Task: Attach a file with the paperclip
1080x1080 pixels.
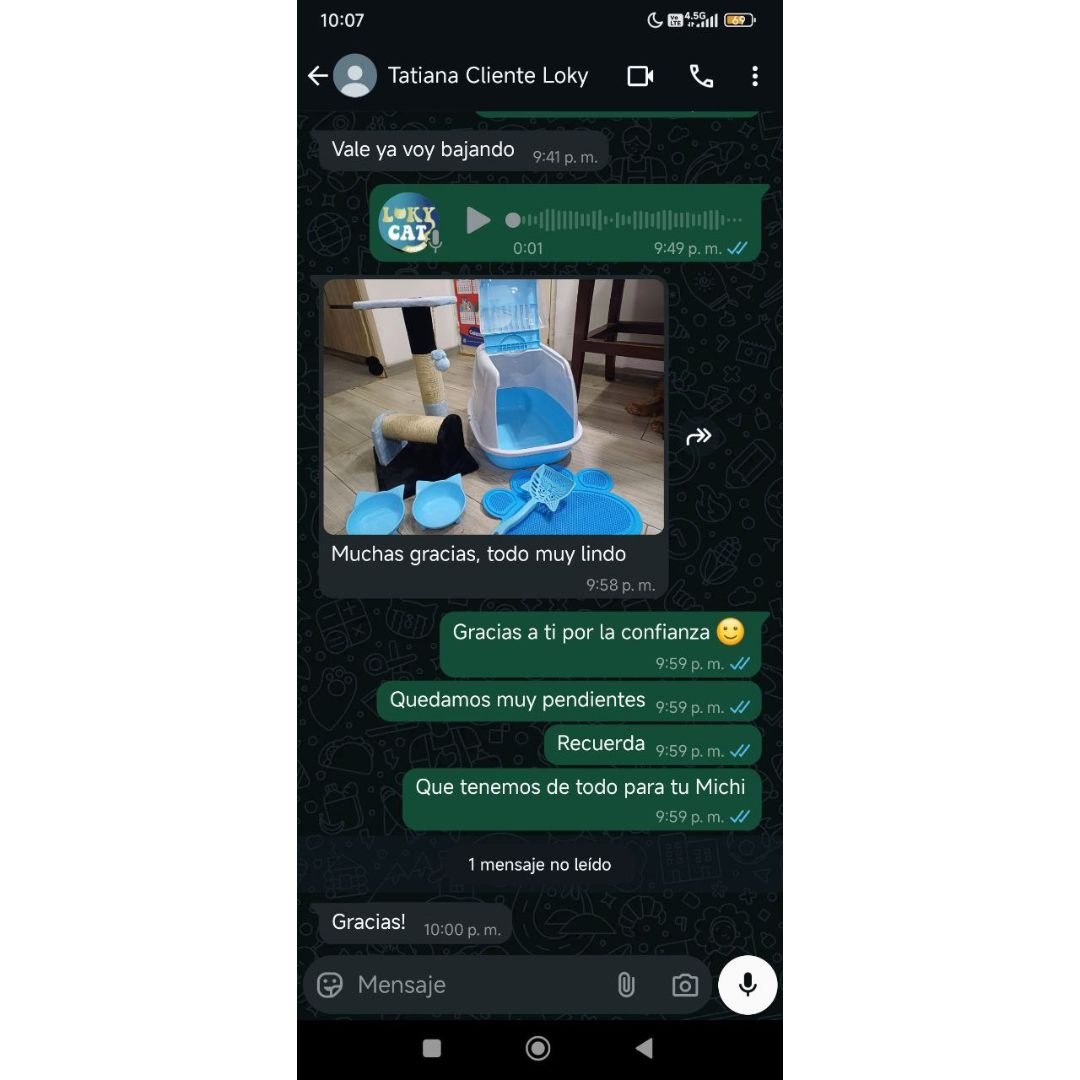Action: point(626,985)
